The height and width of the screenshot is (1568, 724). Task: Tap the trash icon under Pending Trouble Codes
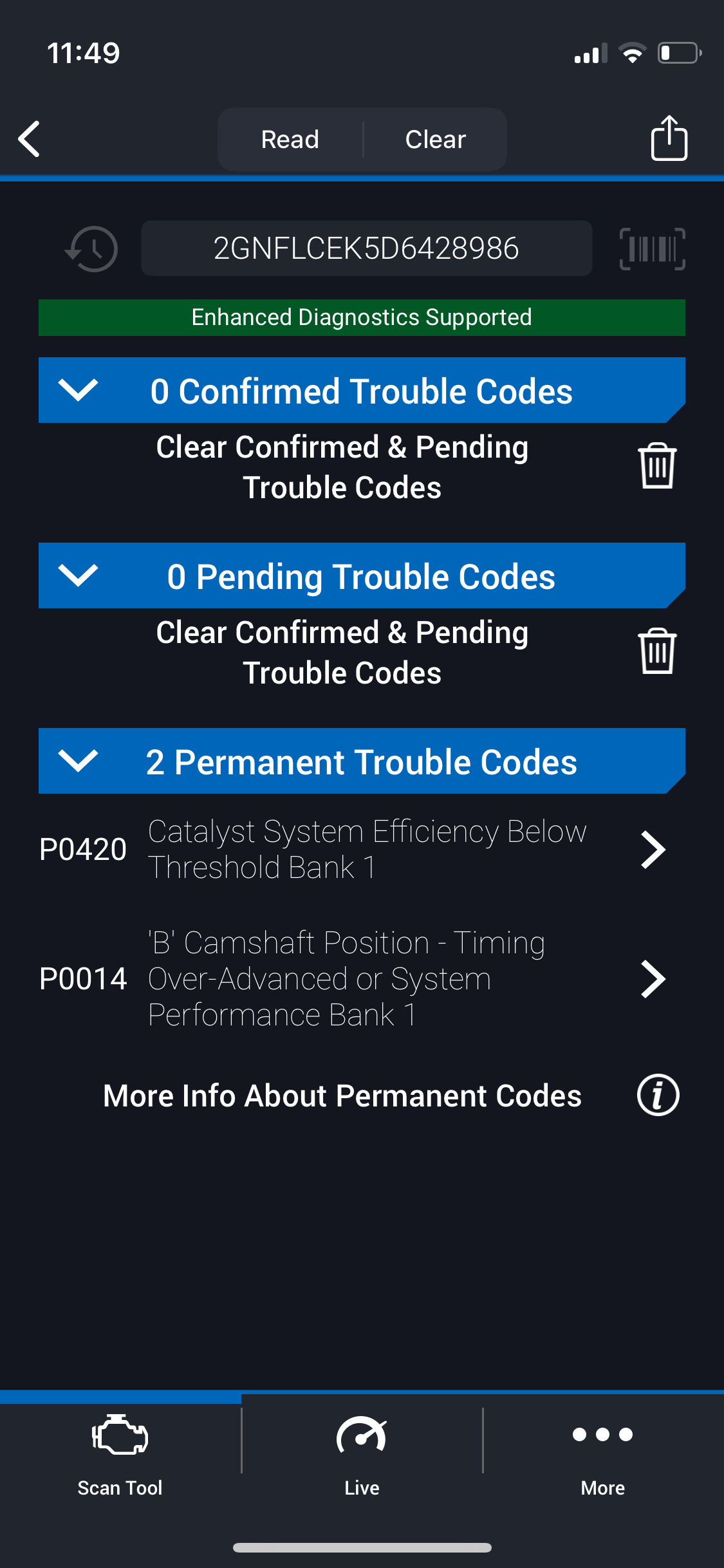point(657,651)
